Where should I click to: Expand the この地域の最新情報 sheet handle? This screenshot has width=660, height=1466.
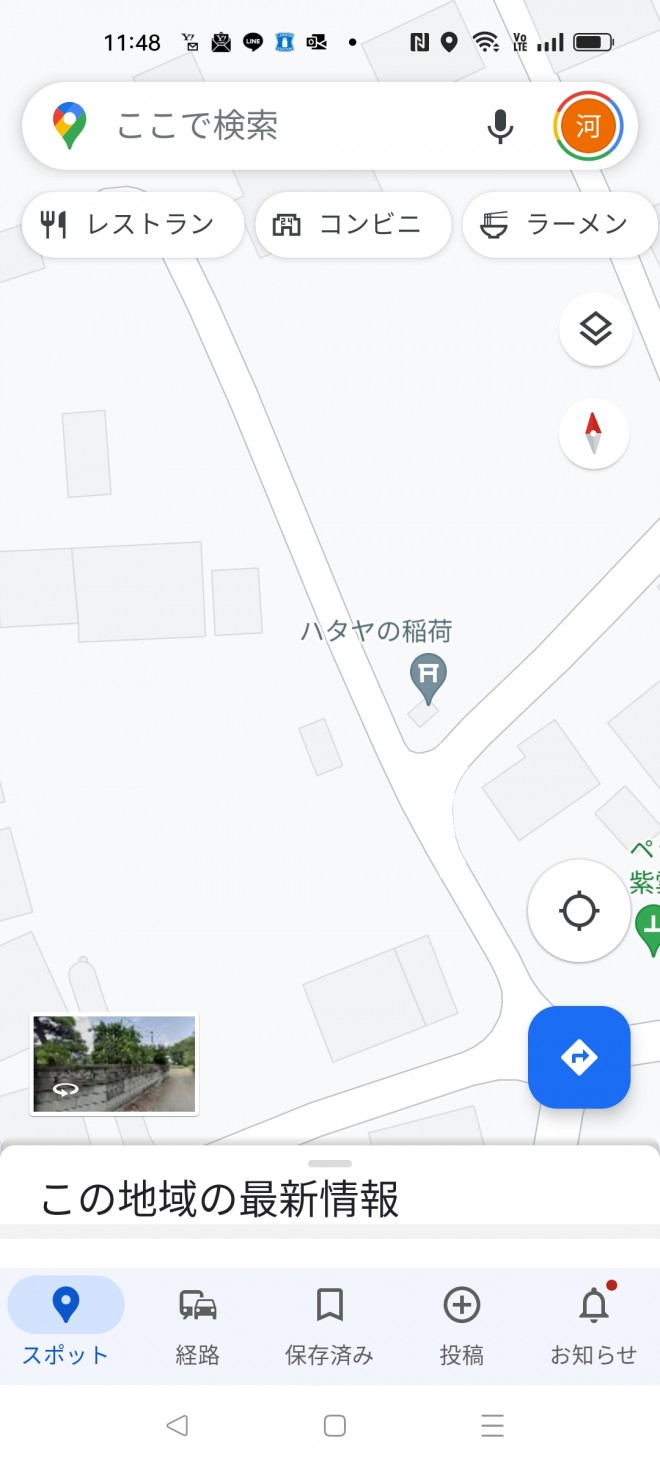[330, 1163]
